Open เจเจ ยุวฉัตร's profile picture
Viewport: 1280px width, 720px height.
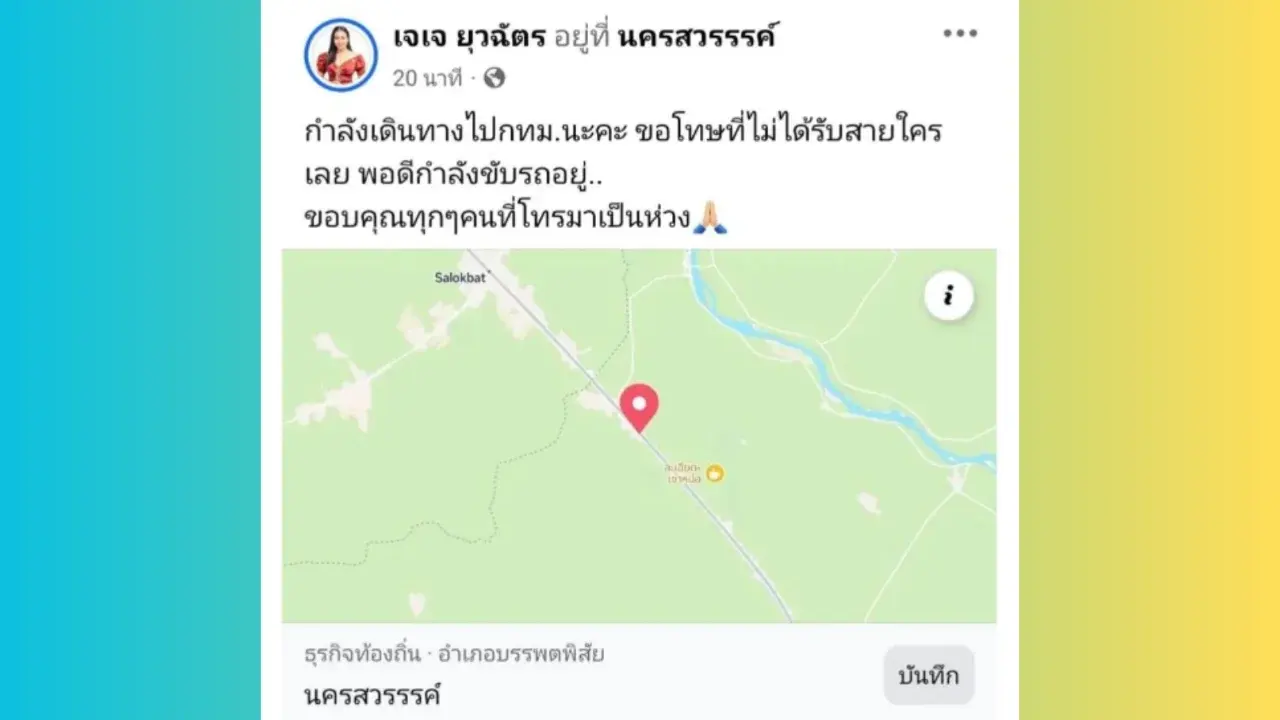point(341,55)
